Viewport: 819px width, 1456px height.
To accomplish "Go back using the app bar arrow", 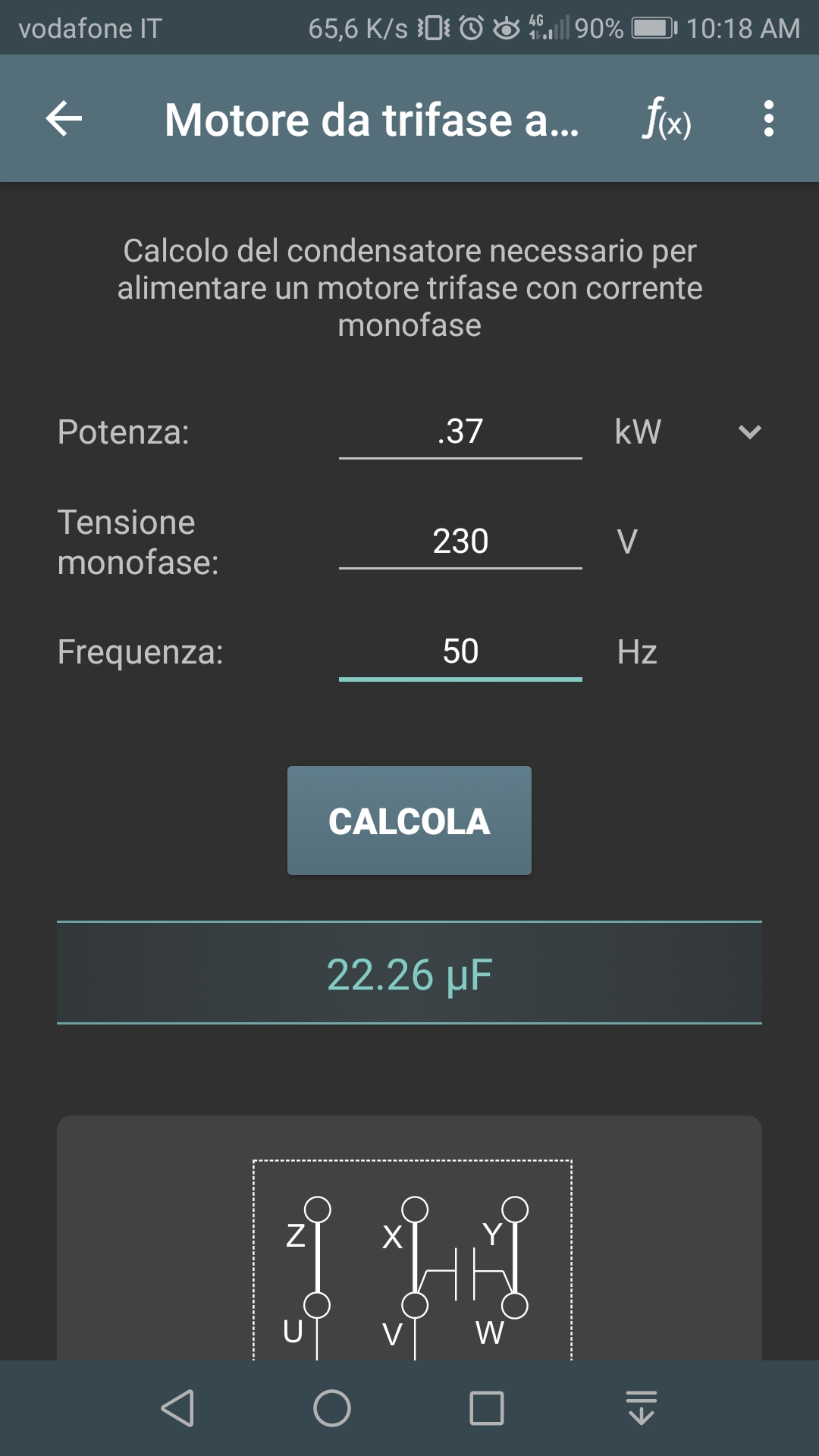I will (64, 119).
